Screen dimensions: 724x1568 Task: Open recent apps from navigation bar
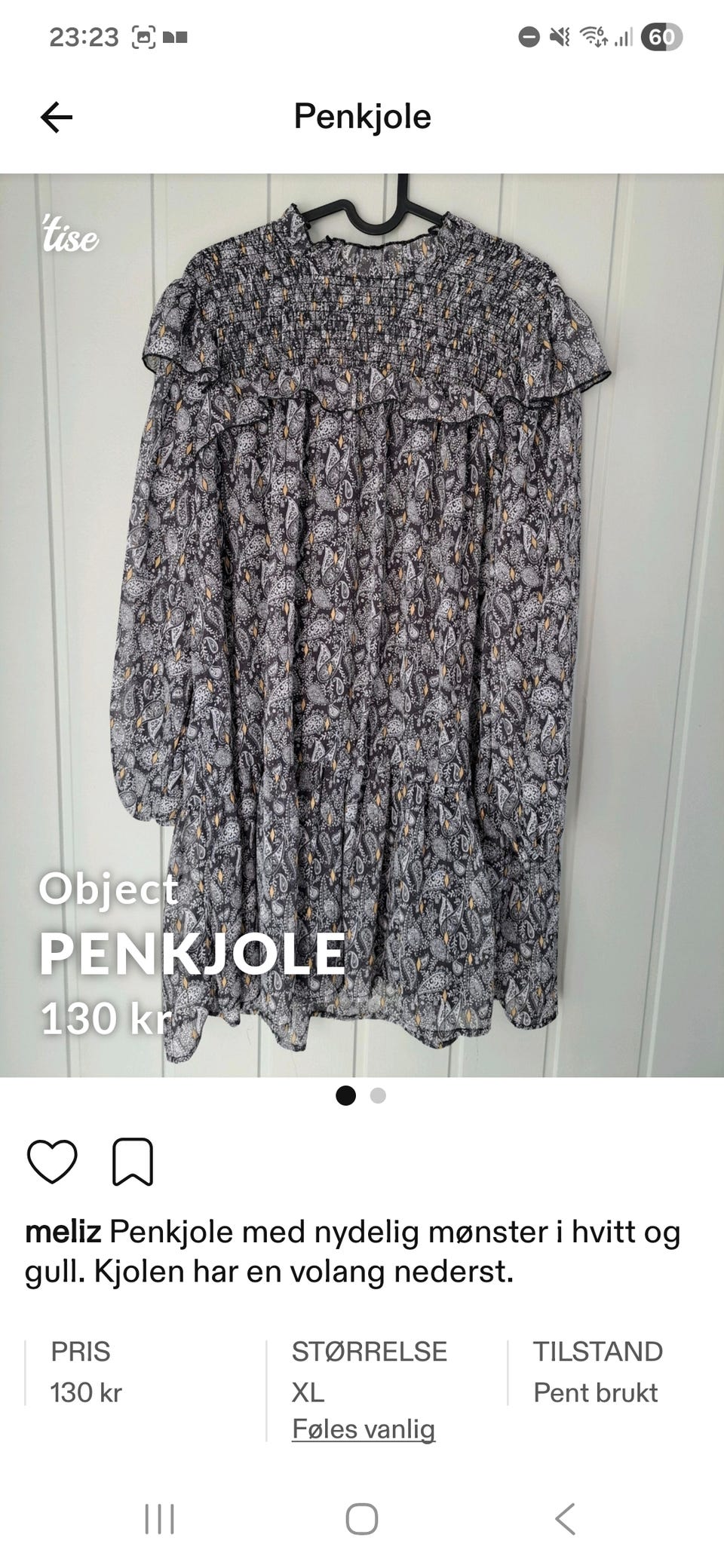[x=159, y=1518]
